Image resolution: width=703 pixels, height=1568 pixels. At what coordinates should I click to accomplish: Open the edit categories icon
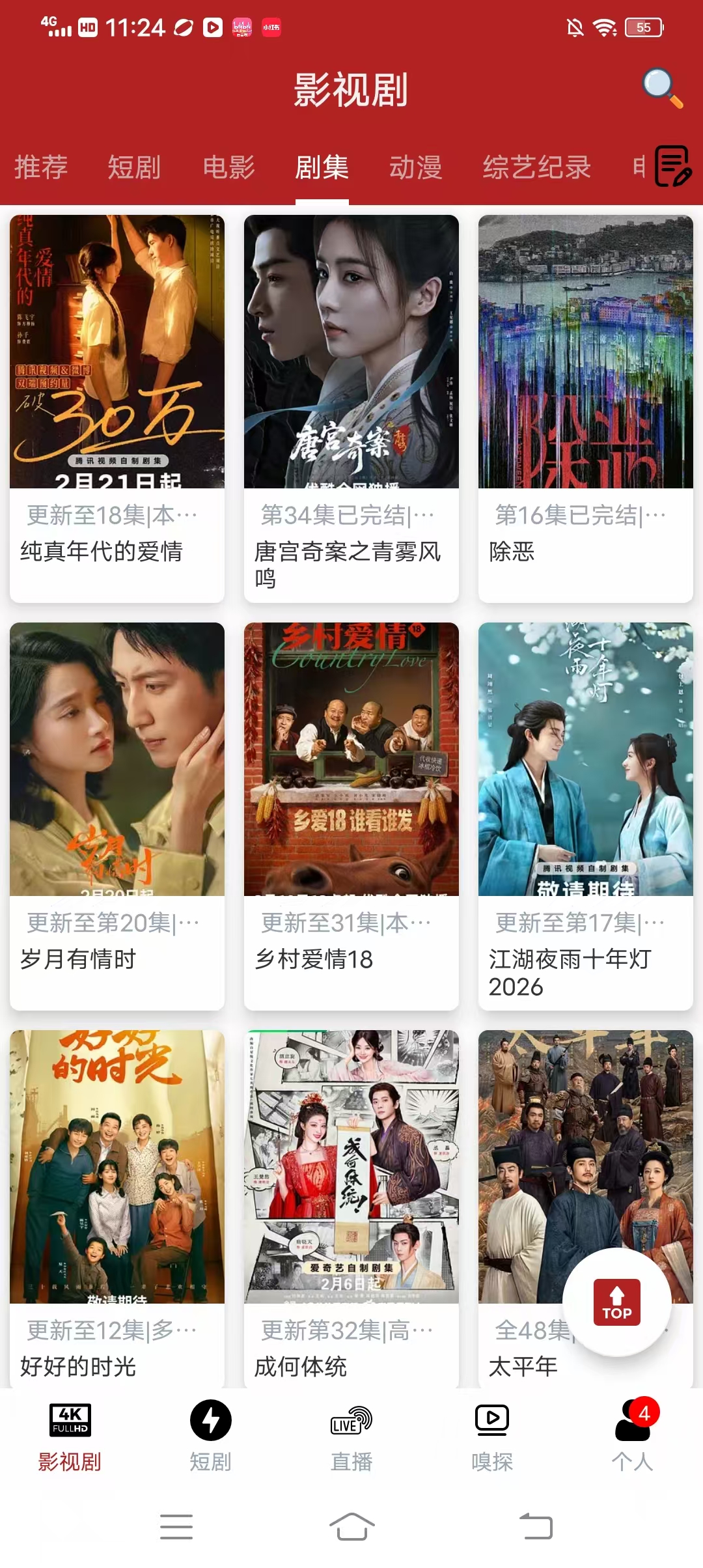point(672,166)
